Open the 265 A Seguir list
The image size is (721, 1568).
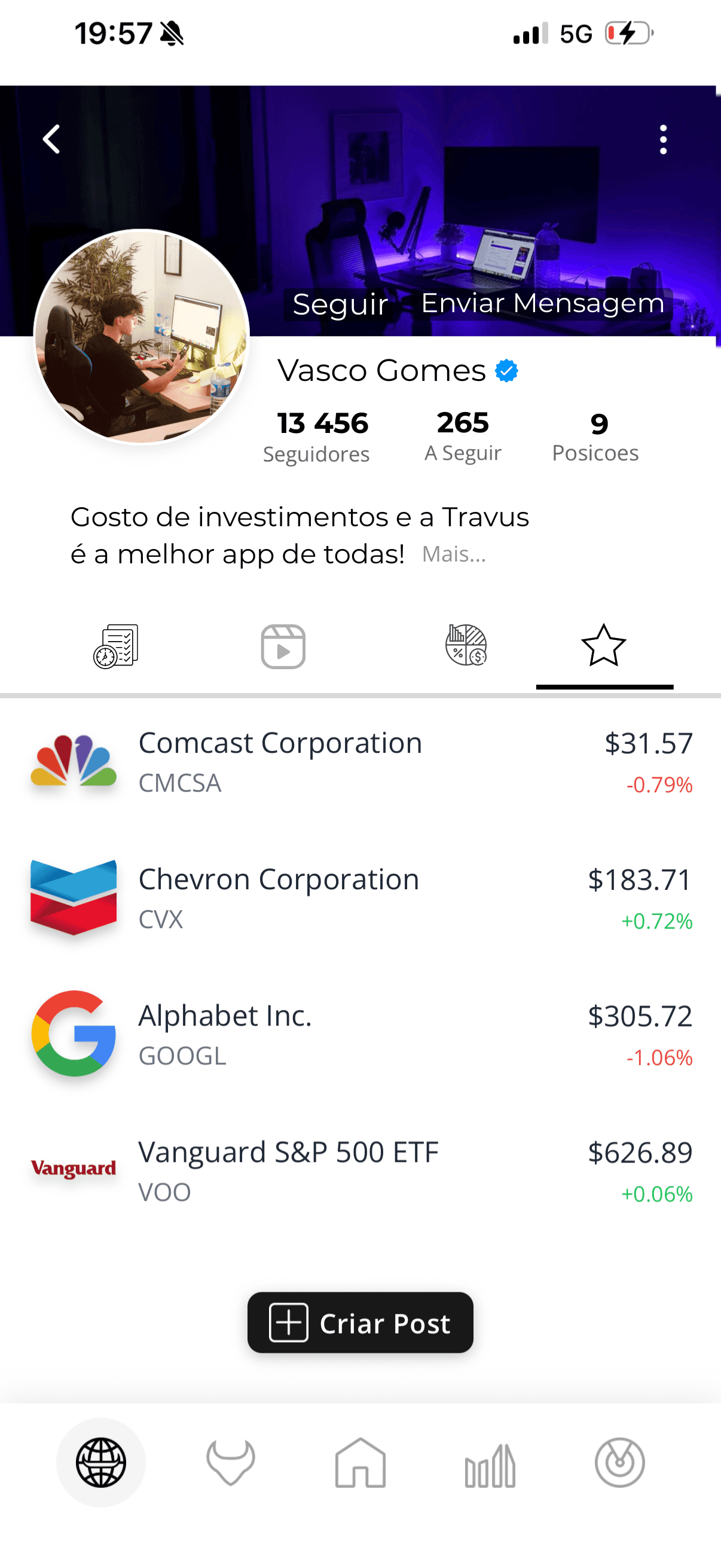(x=462, y=435)
